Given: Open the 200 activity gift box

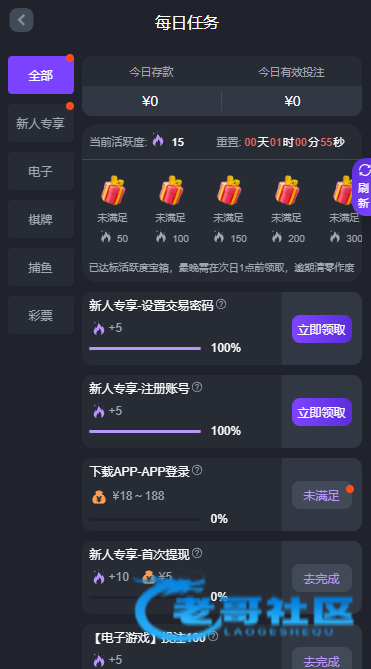Looking at the screenshot, I should [x=287, y=191].
